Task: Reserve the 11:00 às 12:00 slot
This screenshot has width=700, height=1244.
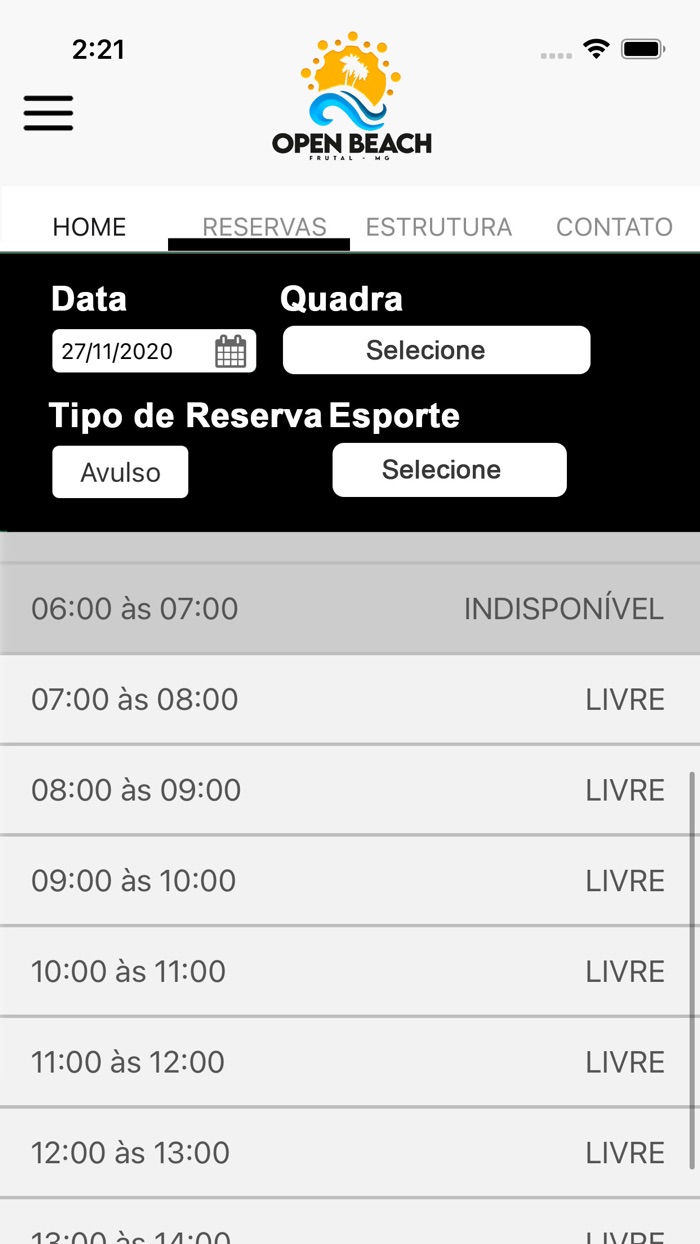Action: (x=348, y=1062)
